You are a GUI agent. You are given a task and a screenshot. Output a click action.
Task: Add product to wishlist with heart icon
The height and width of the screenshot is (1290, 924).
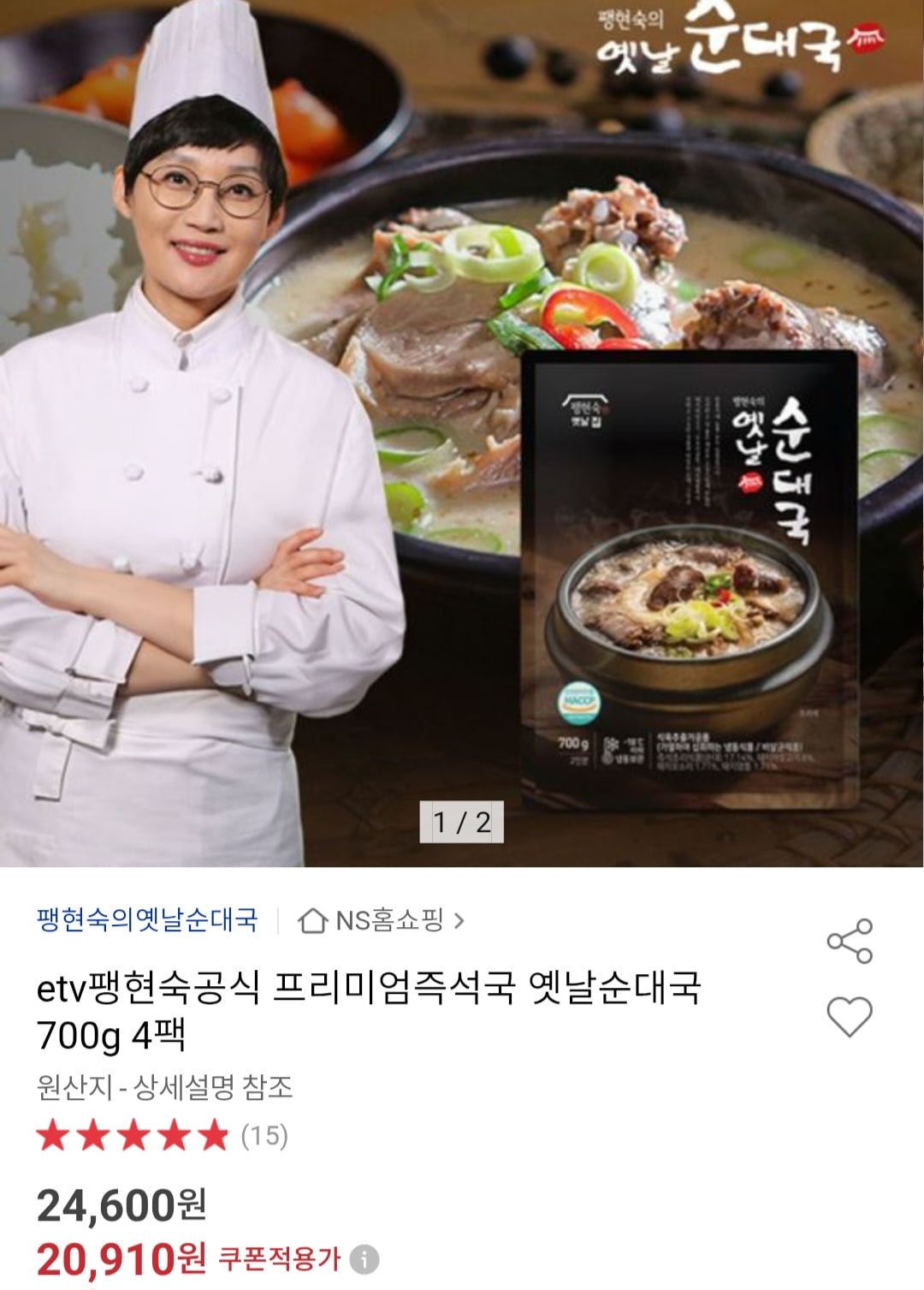[849, 1017]
